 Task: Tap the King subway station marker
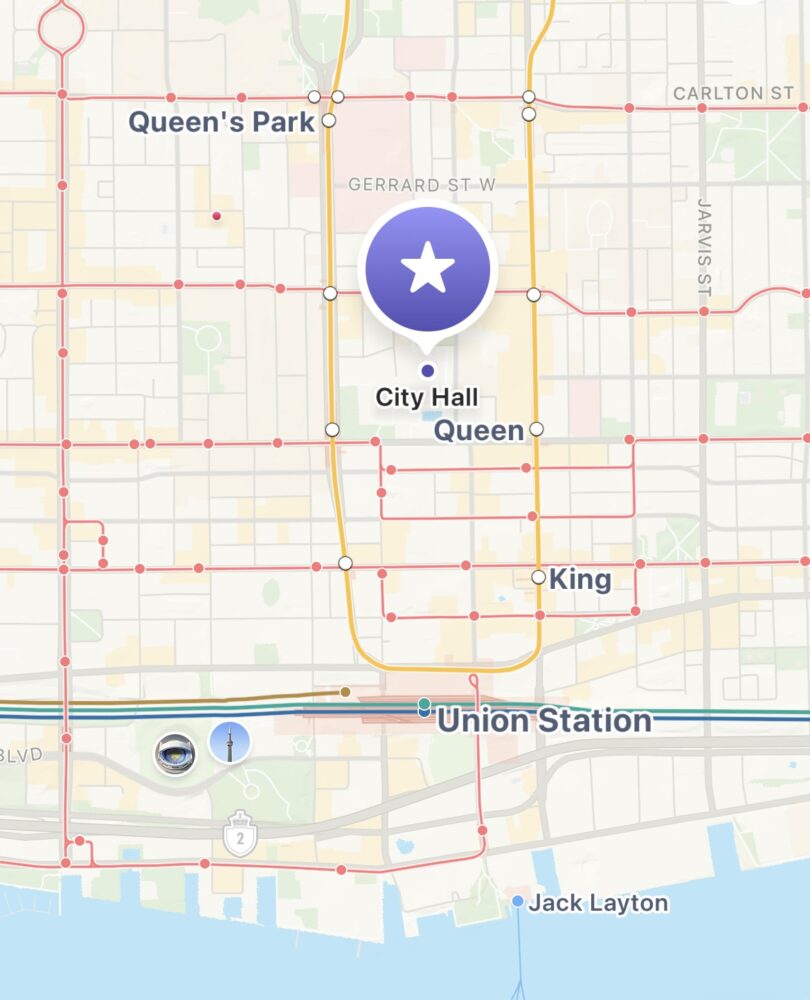539,577
